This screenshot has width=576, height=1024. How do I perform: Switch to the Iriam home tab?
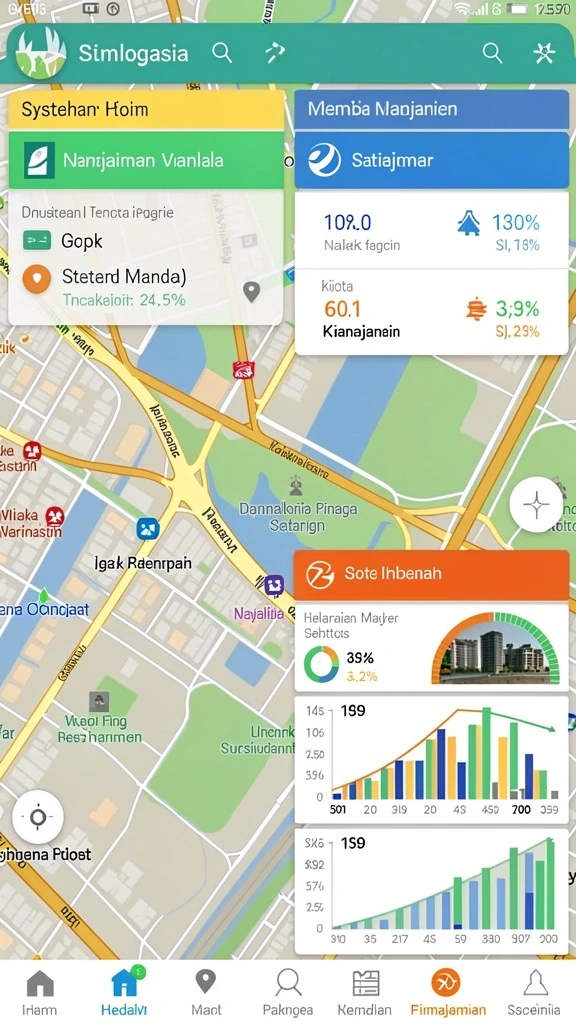tap(39, 992)
